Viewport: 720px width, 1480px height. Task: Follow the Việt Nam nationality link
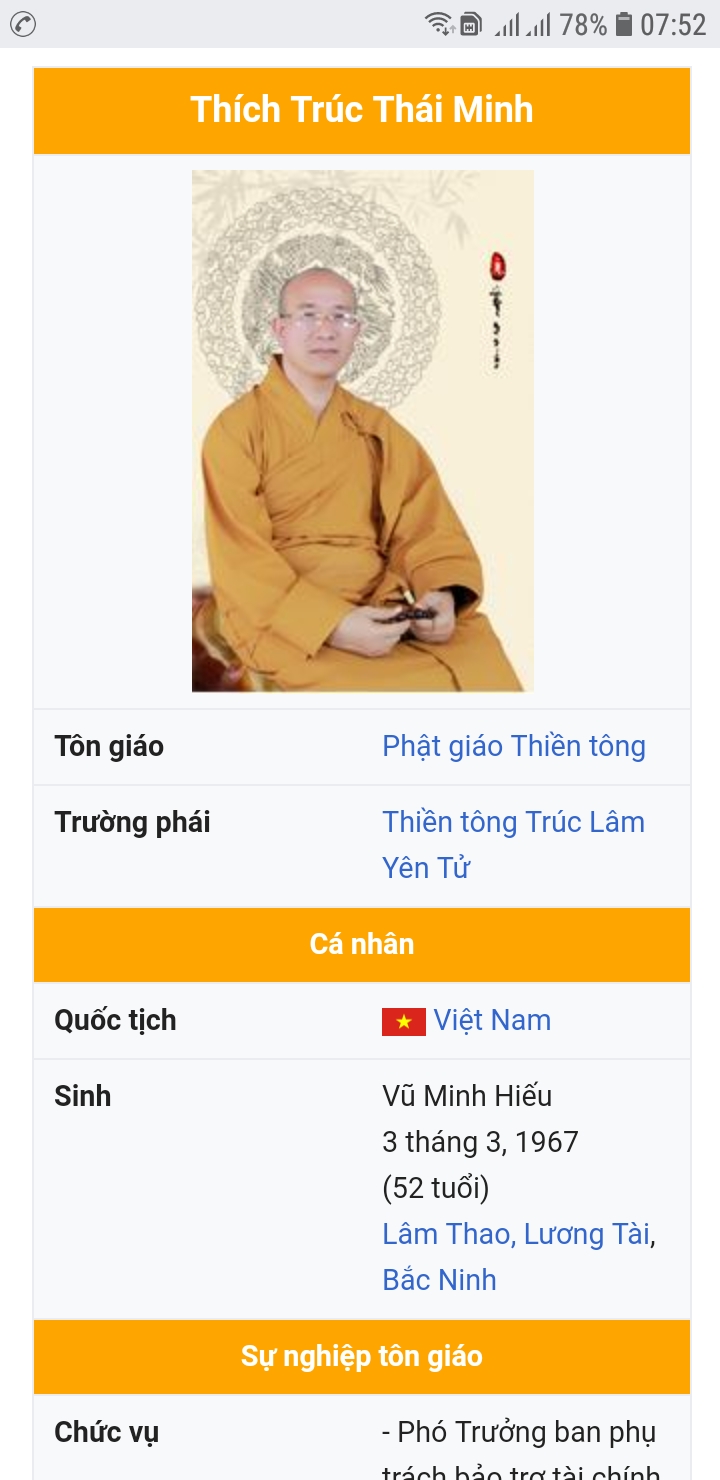pyautogui.click(x=491, y=1020)
